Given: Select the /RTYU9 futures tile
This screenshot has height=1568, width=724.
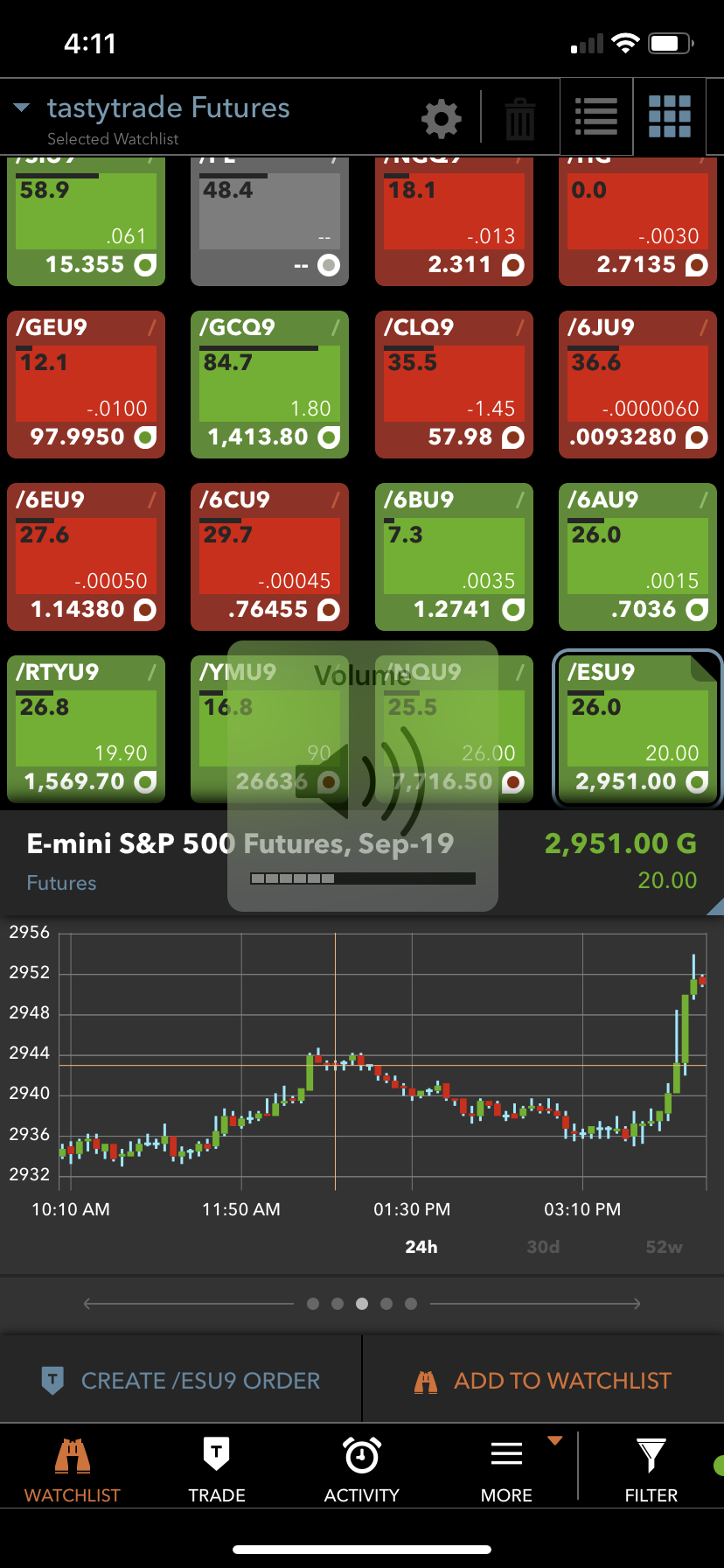Looking at the screenshot, I should (86, 729).
